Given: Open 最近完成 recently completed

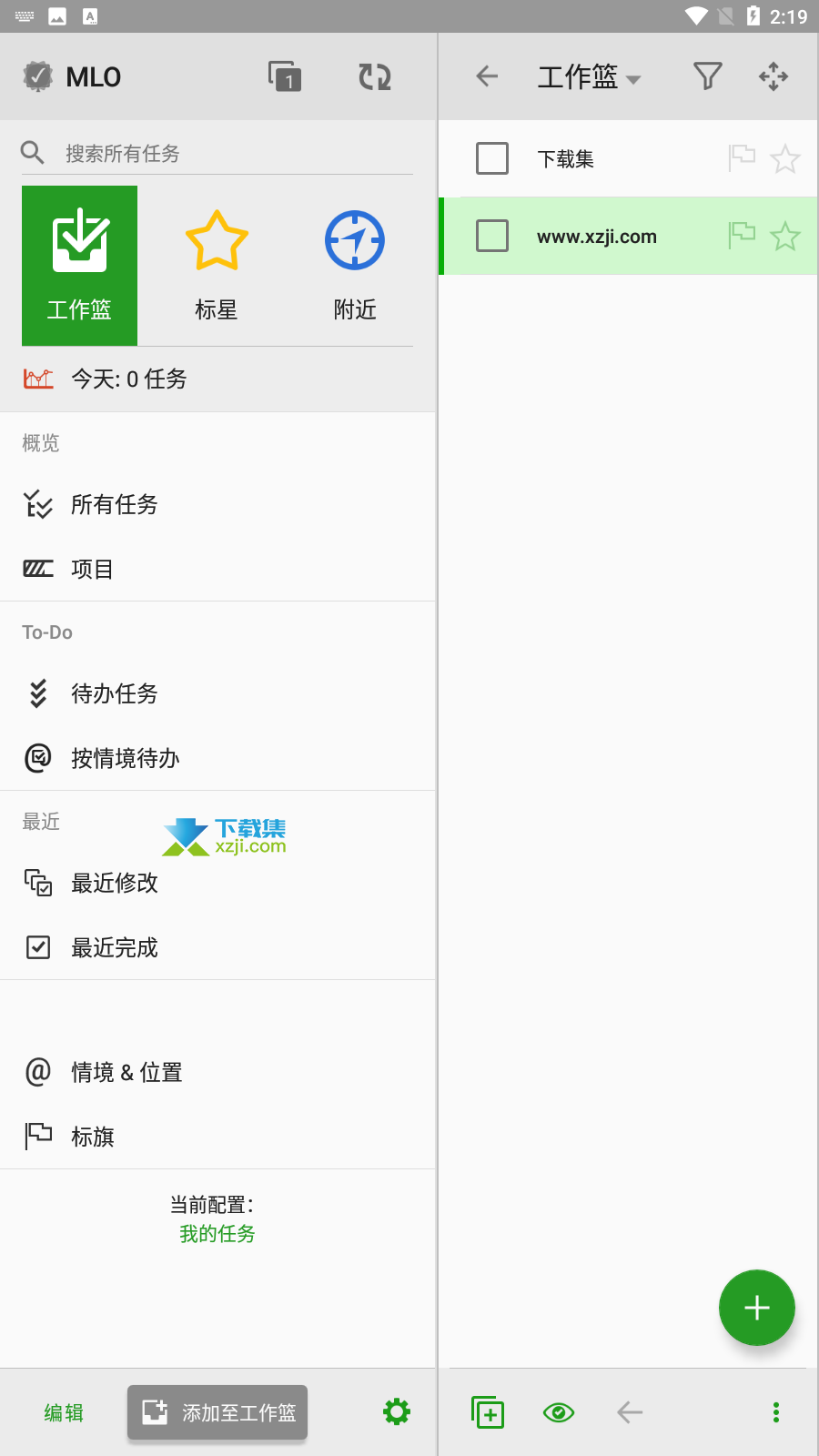Looking at the screenshot, I should point(217,947).
